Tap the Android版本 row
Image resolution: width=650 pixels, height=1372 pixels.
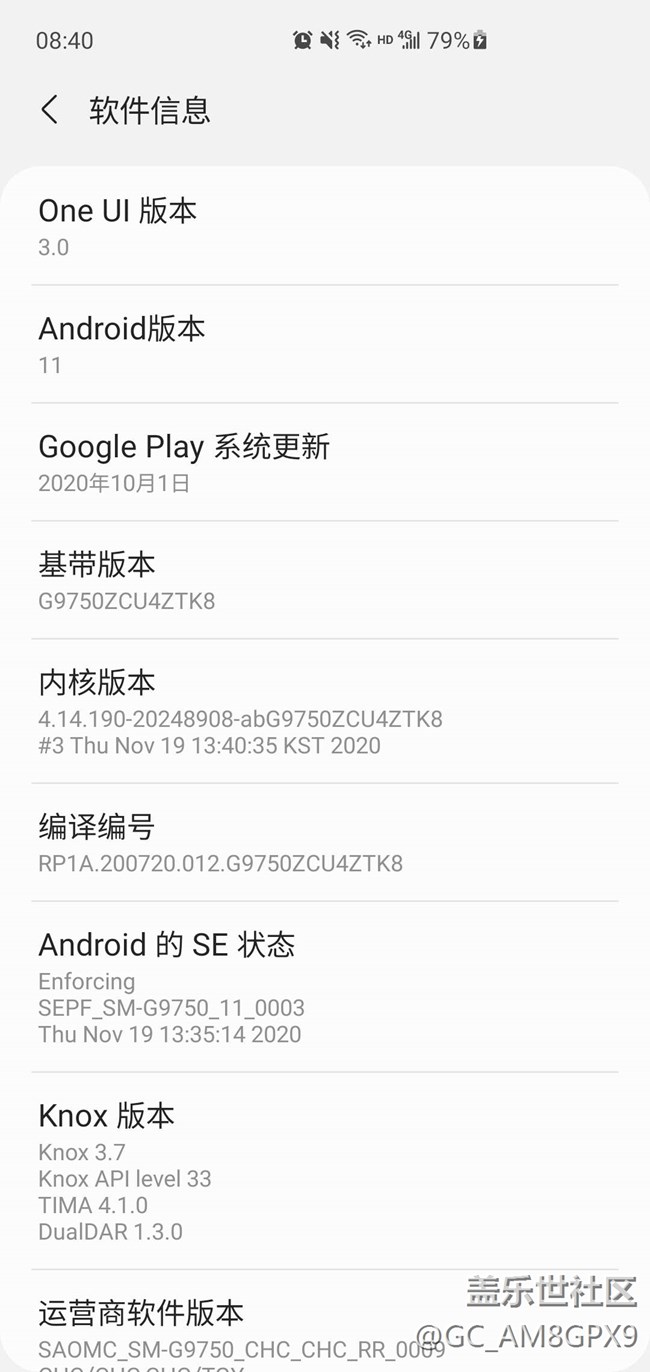(324, 345)
